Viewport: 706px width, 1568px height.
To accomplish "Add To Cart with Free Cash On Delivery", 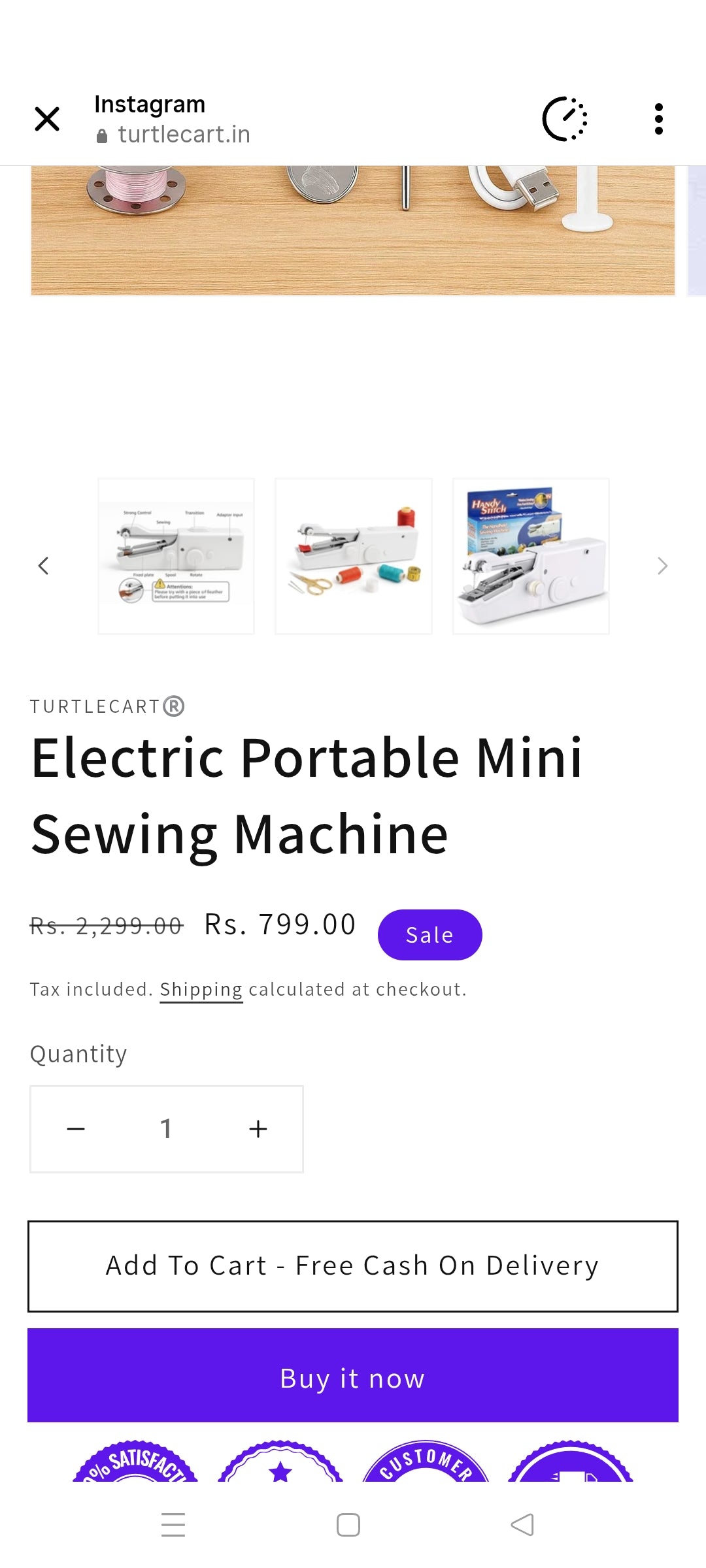I will pos(353,1266).
